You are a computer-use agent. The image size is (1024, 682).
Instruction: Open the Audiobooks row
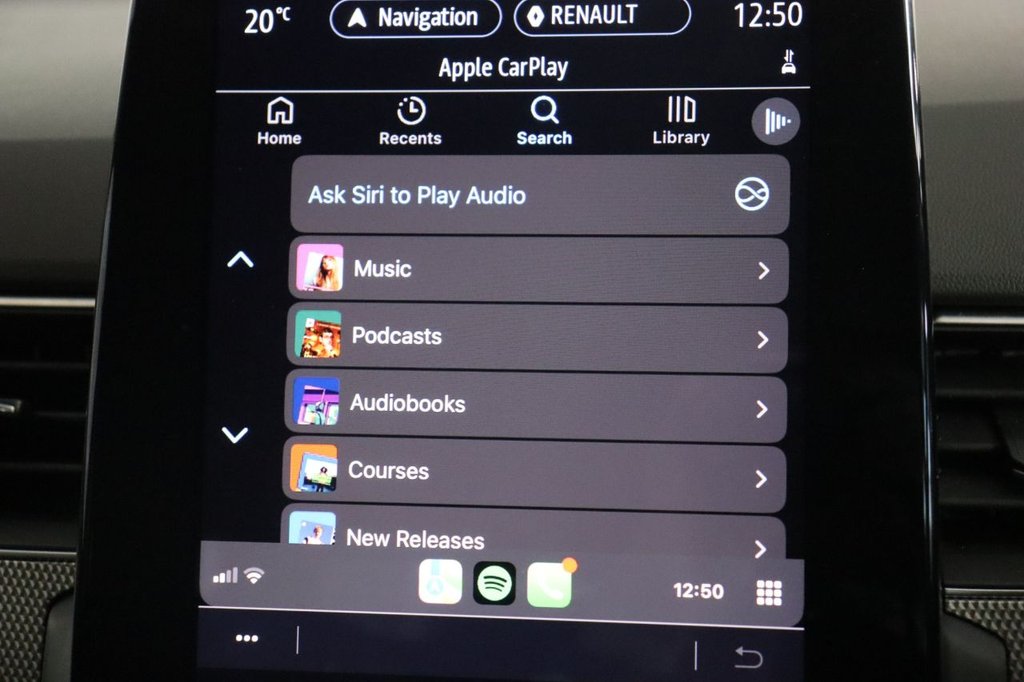536,406
